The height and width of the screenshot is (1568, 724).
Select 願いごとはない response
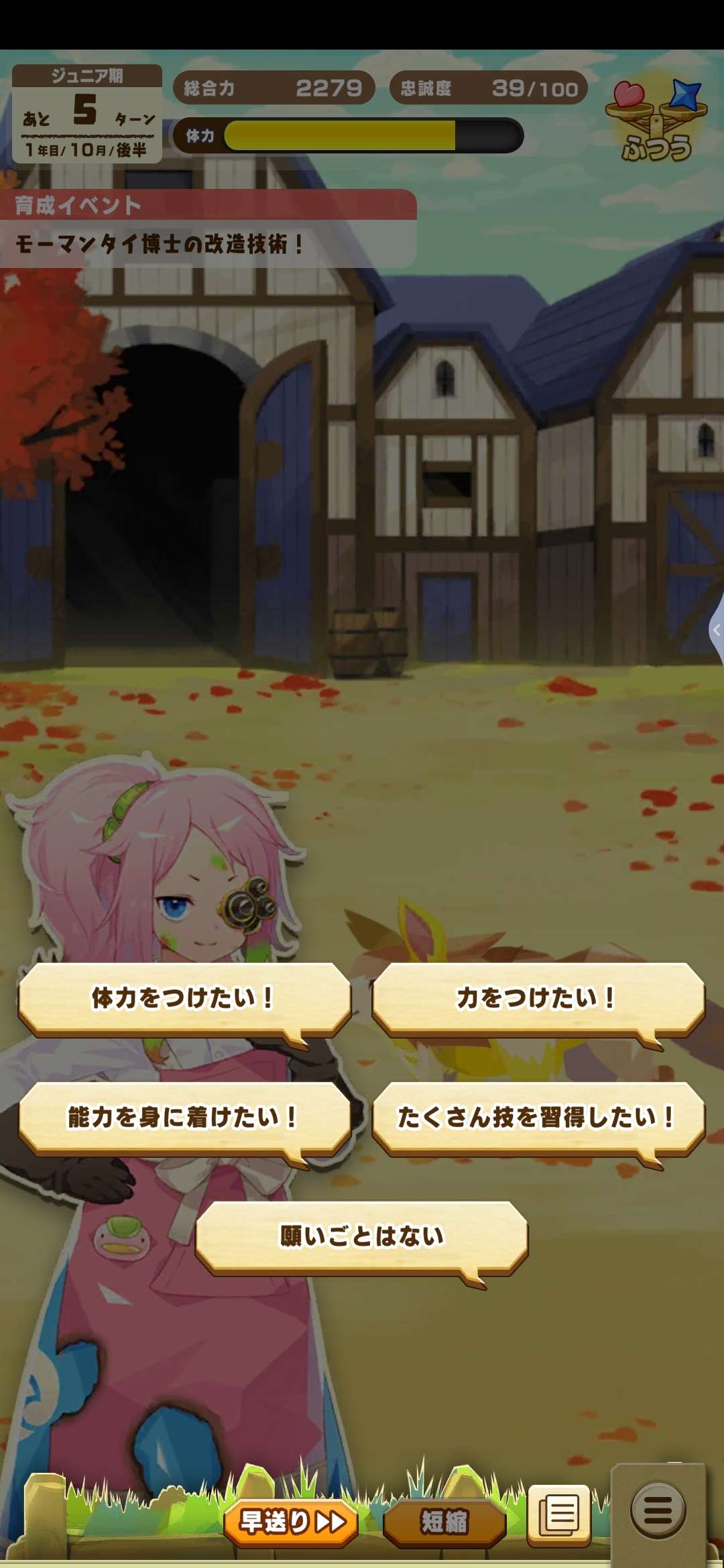point(361,1236)
